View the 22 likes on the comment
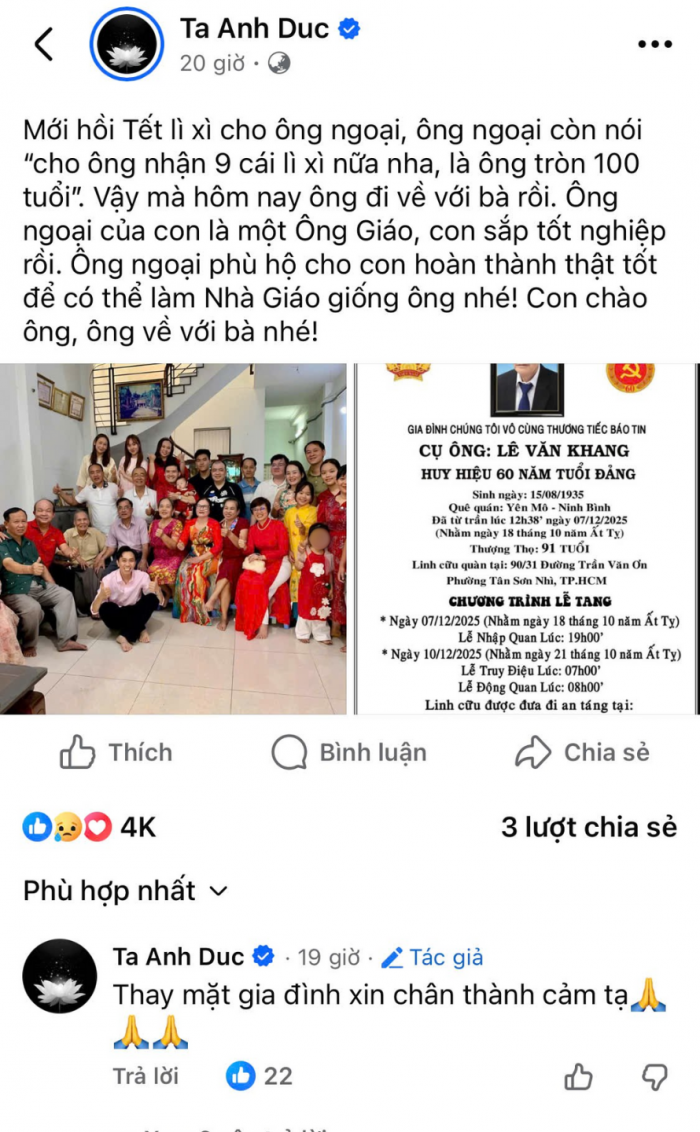Image resolution: width=700 pixels, height=1132 pixels. (260, 1076)
